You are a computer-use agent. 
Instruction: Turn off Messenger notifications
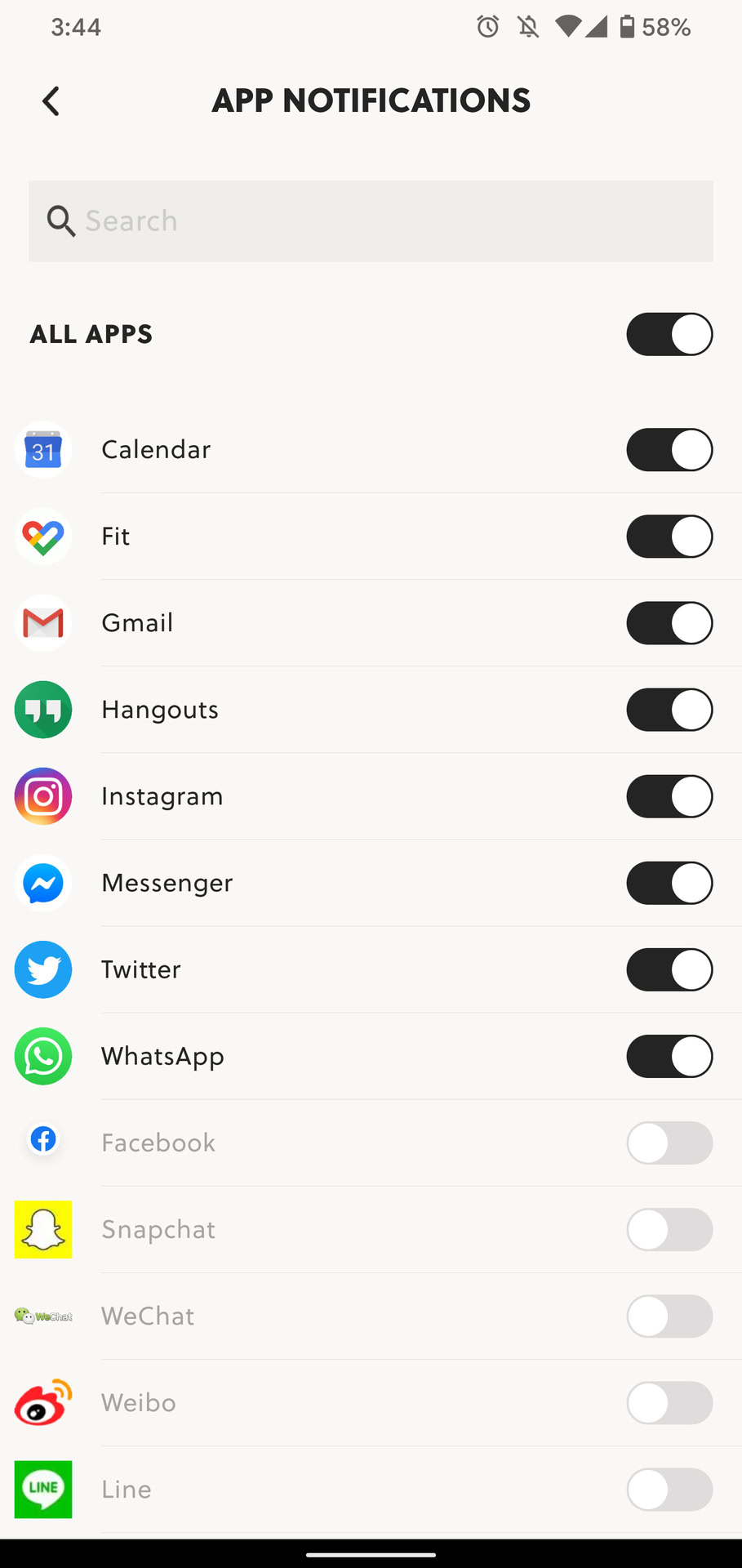[669, 883]
